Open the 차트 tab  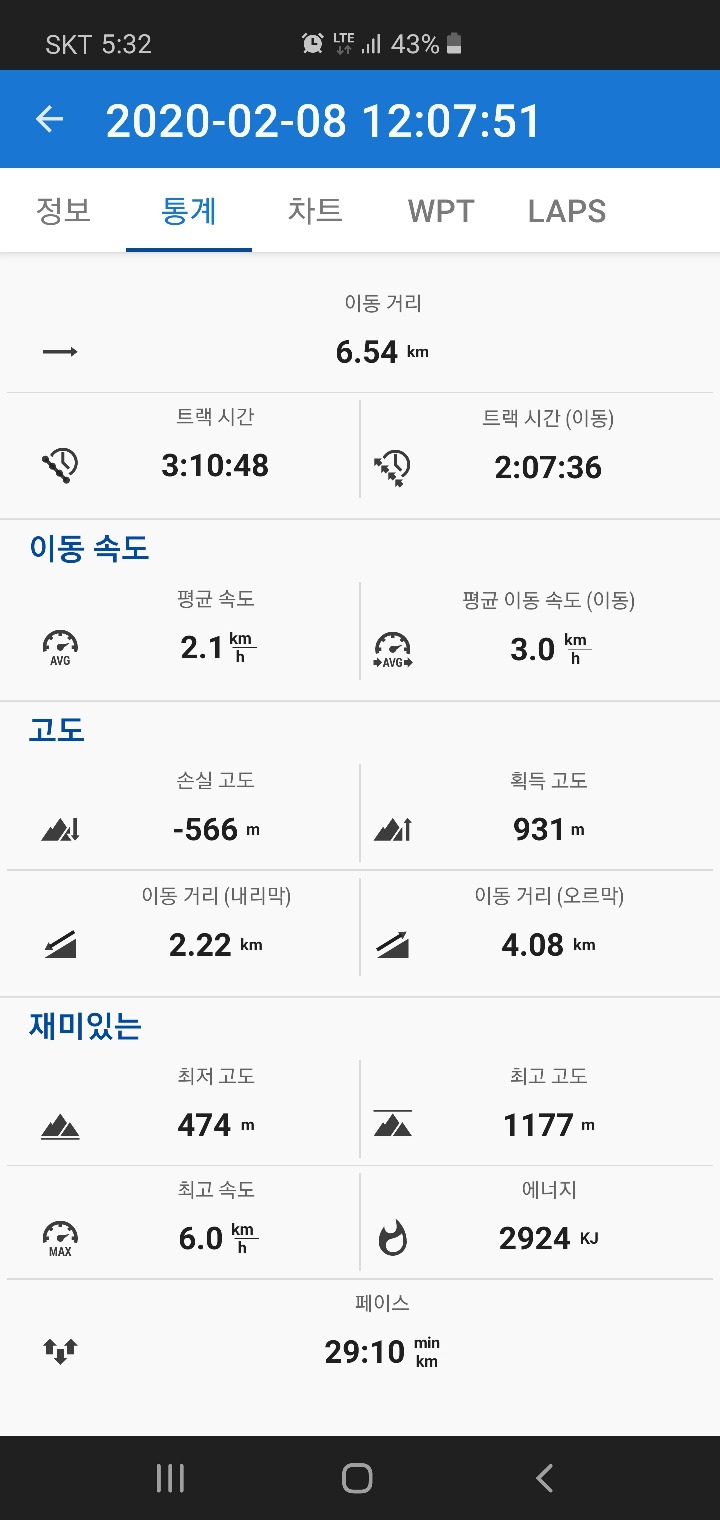[315, 211]
